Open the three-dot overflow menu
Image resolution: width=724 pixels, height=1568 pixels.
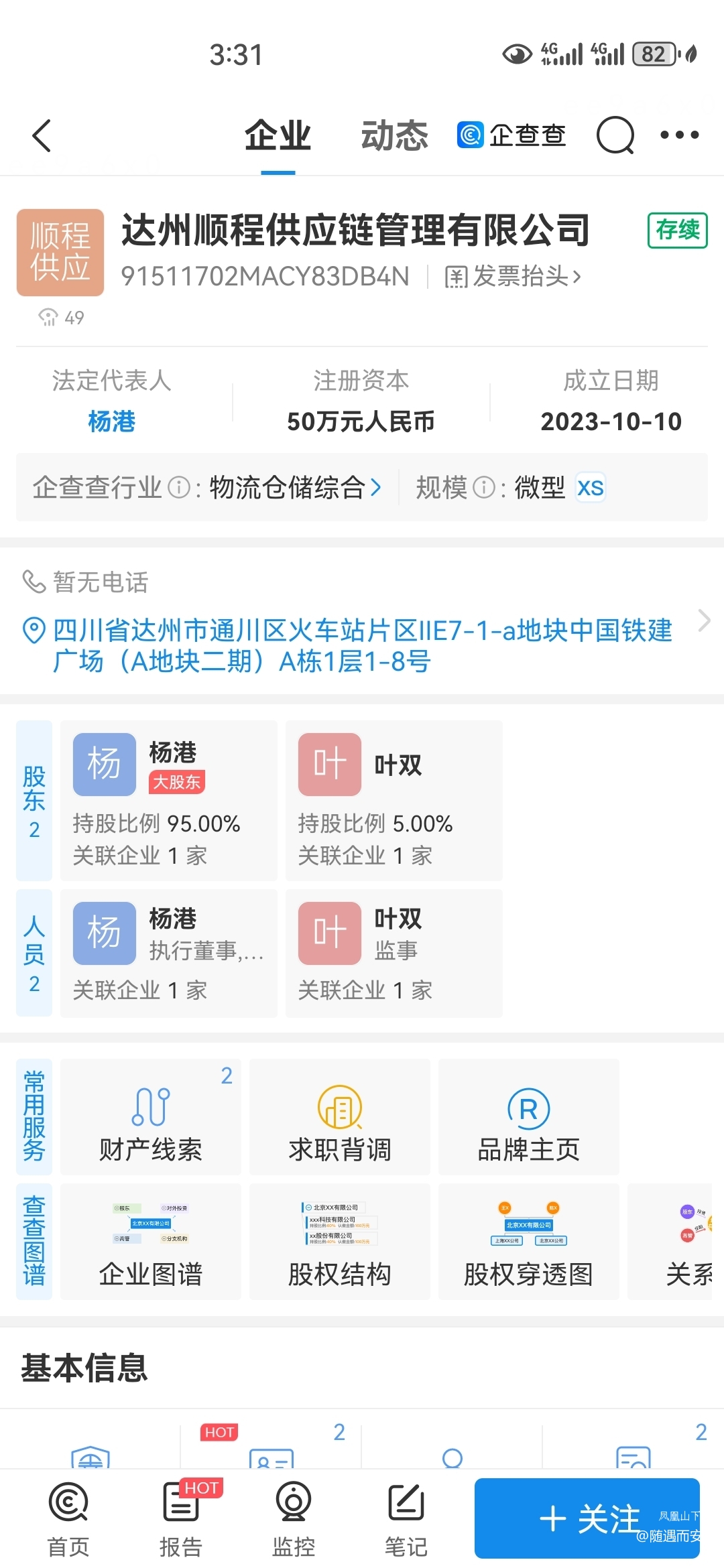coord(679,135)
